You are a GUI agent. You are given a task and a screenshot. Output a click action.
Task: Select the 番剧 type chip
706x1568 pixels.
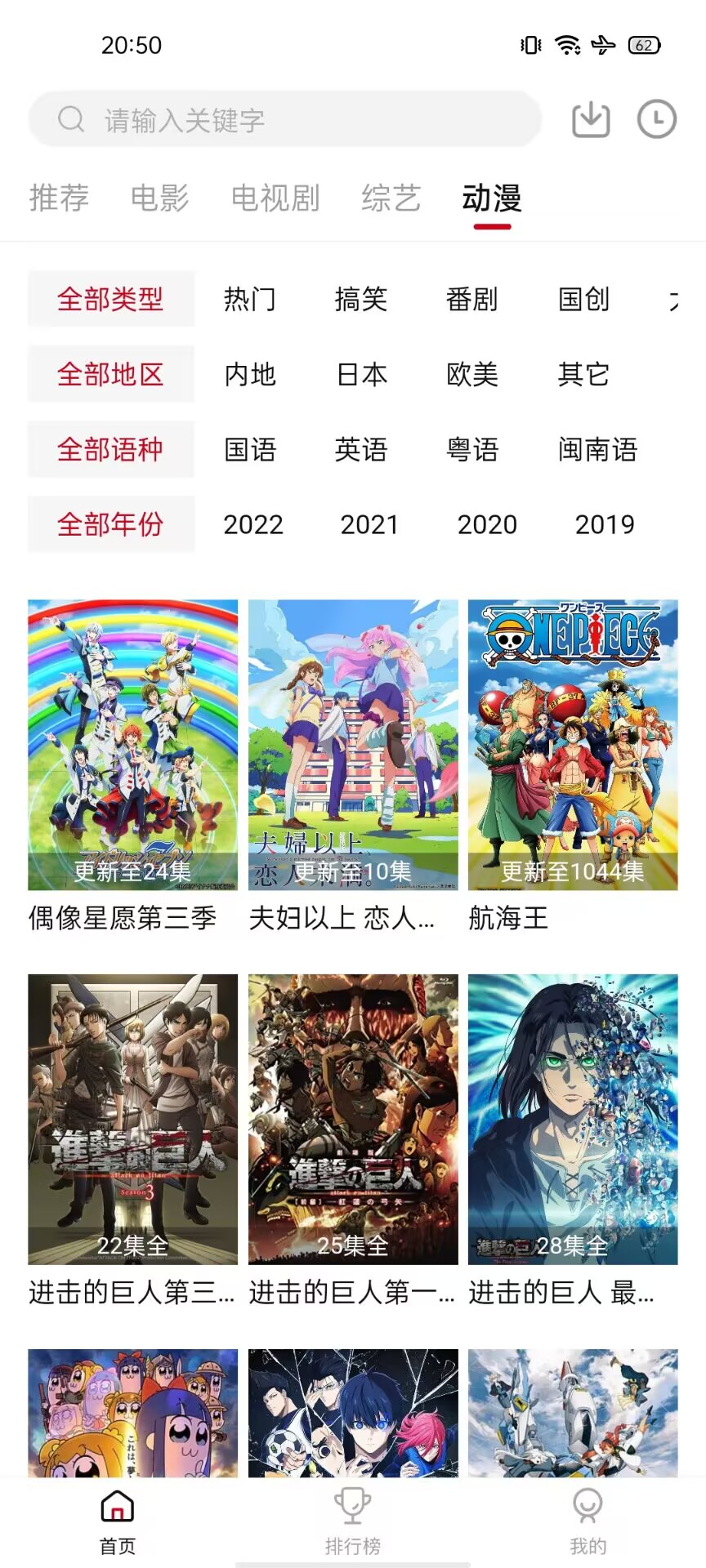coord(471,300)
